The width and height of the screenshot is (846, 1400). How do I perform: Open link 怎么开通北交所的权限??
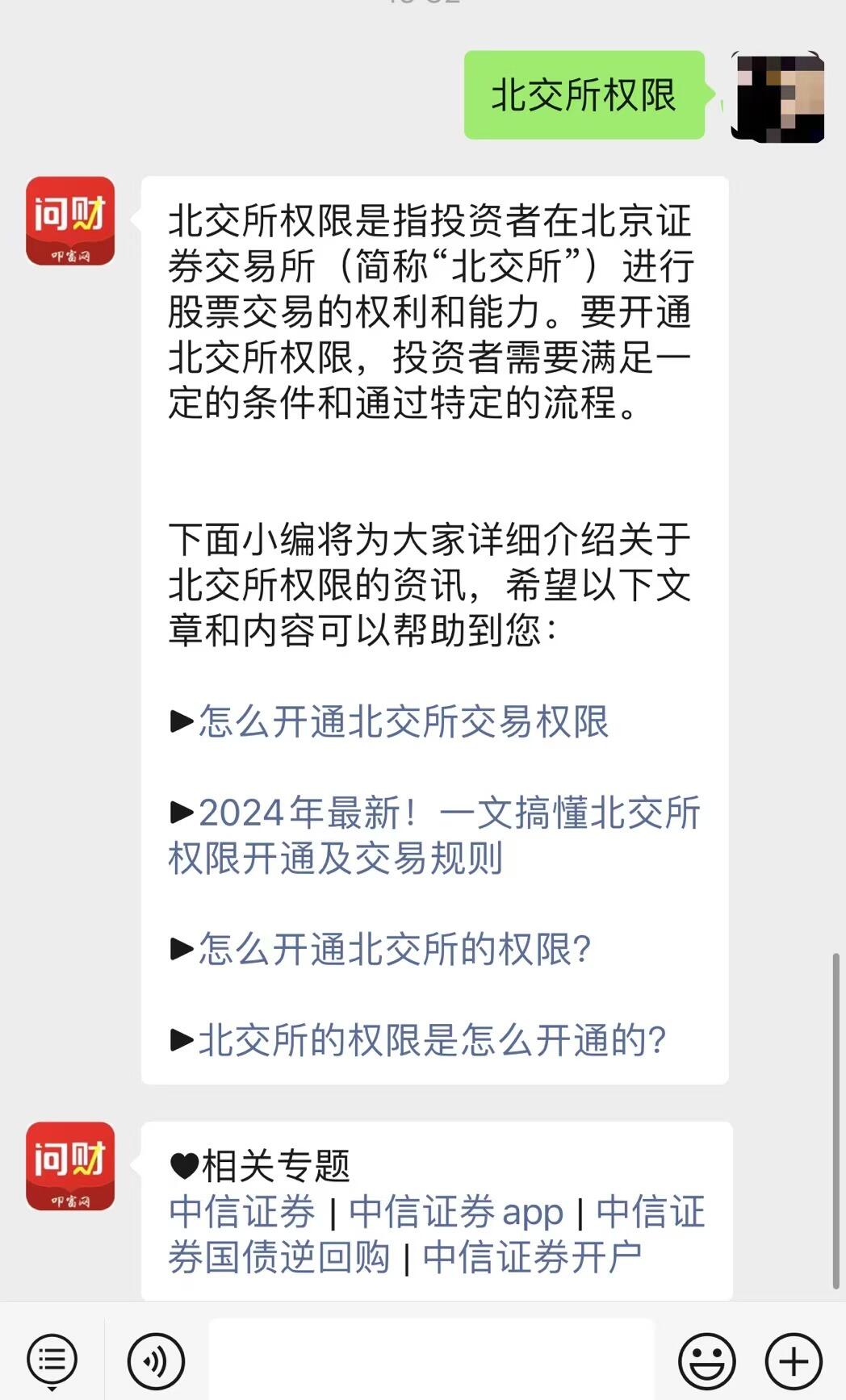[x=395, y=948]
